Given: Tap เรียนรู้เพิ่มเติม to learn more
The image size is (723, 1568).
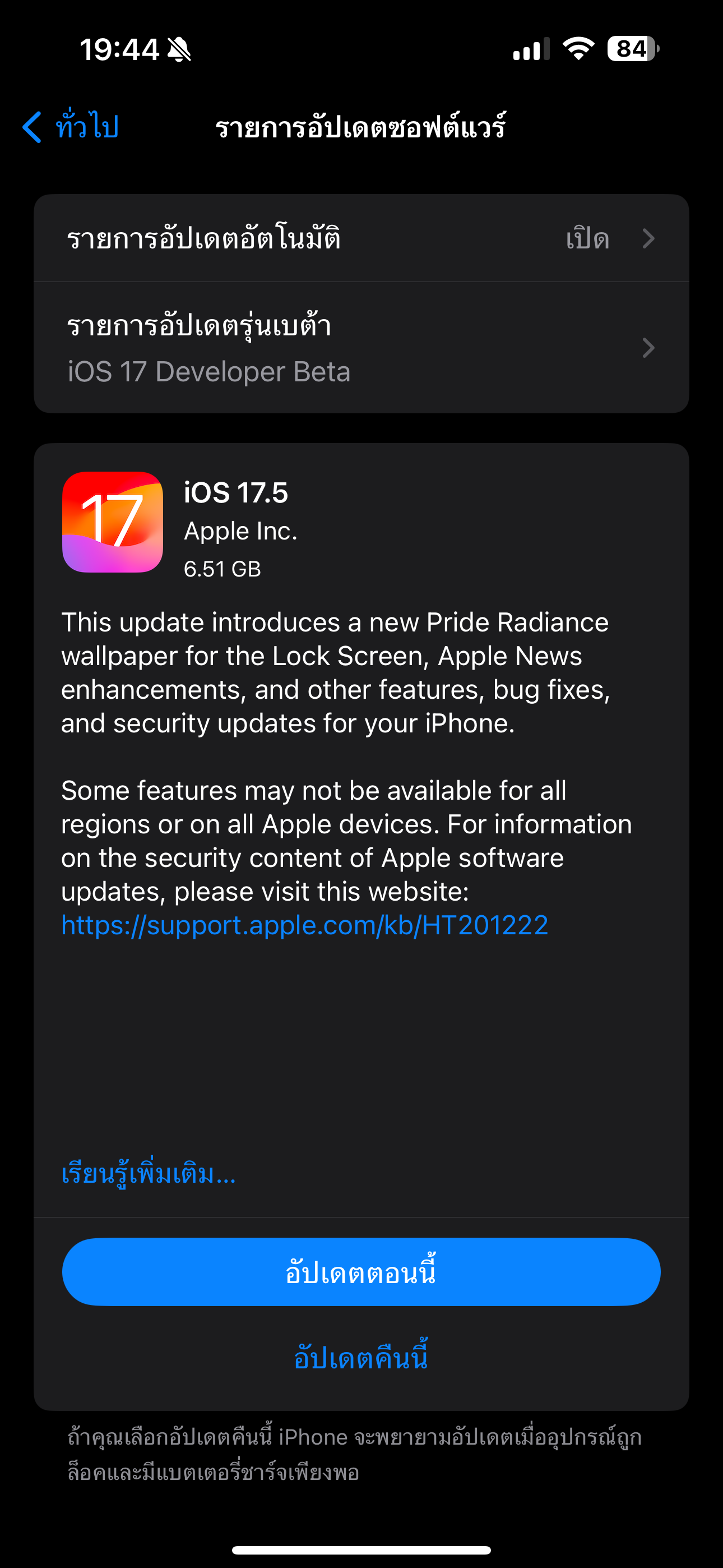Looking at the screenshot, I should [x=148, y=1174].
